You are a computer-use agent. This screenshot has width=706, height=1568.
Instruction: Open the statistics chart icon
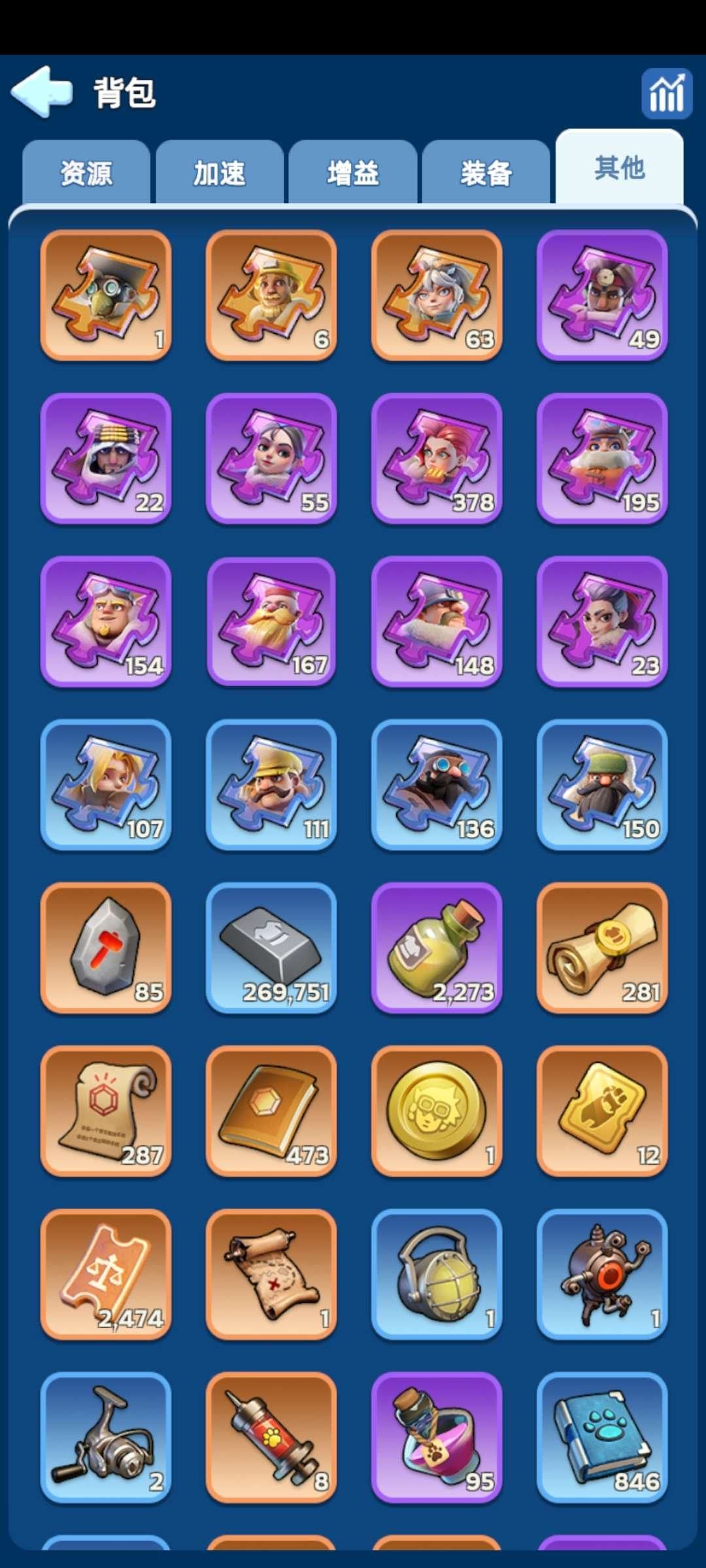pos(666,93)
